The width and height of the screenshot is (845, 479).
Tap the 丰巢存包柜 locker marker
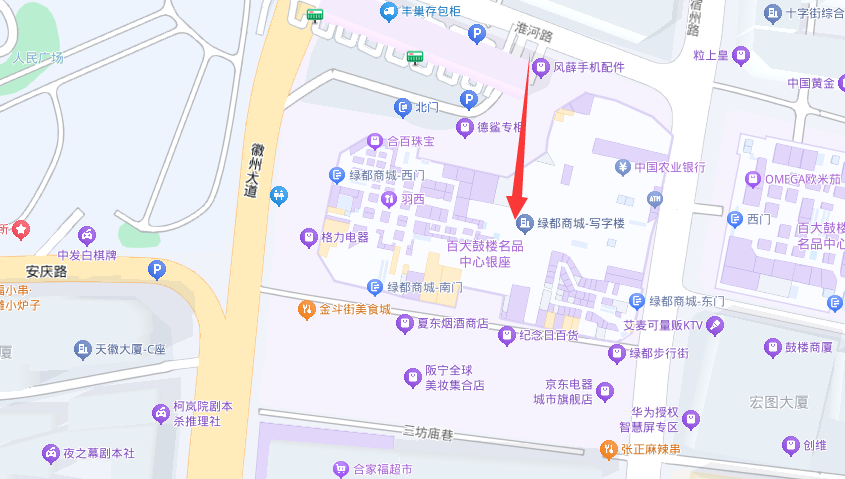pos(388,12)
